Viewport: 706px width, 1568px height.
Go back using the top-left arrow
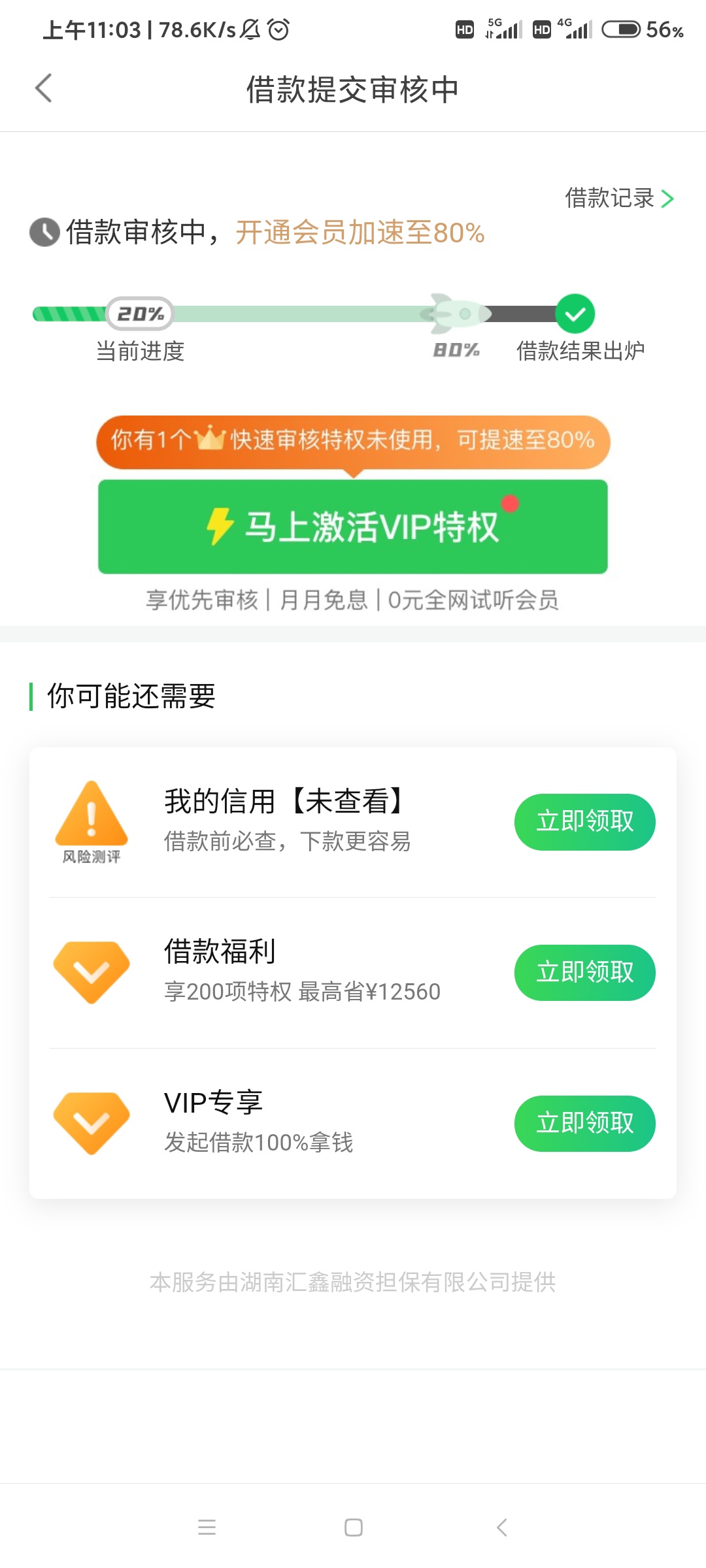43,88
